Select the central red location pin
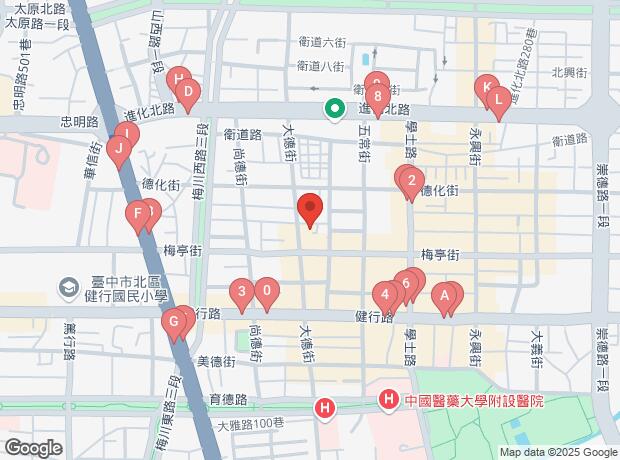Screen dimensions: 620x460 tap(310, 210)
